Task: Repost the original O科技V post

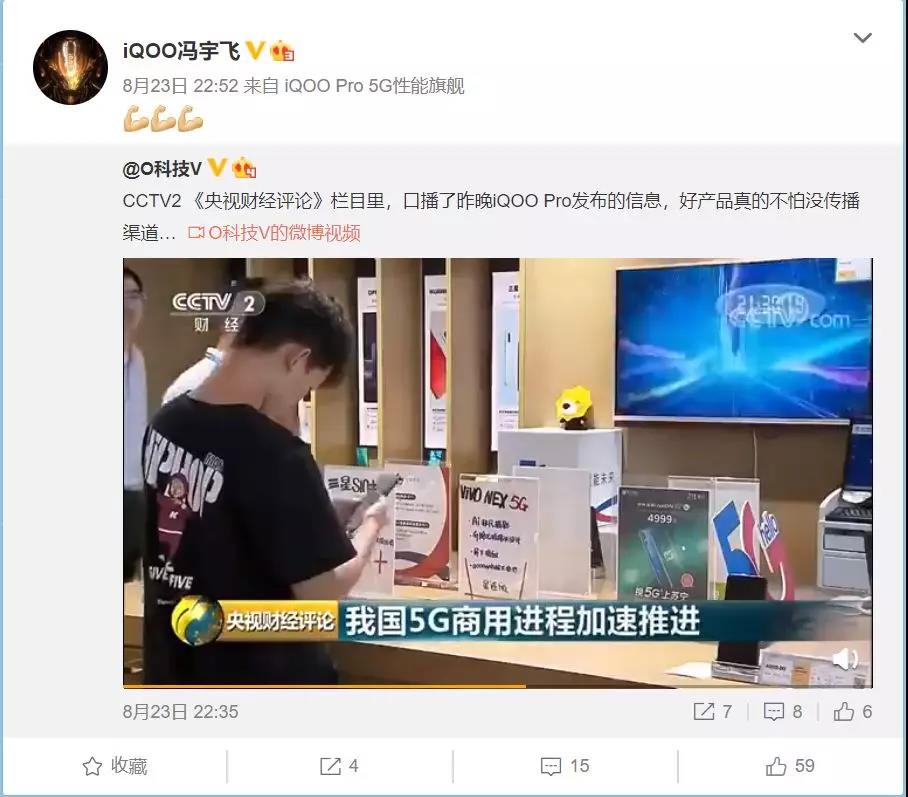Action: pyautogui.click(x=713, y=712)
